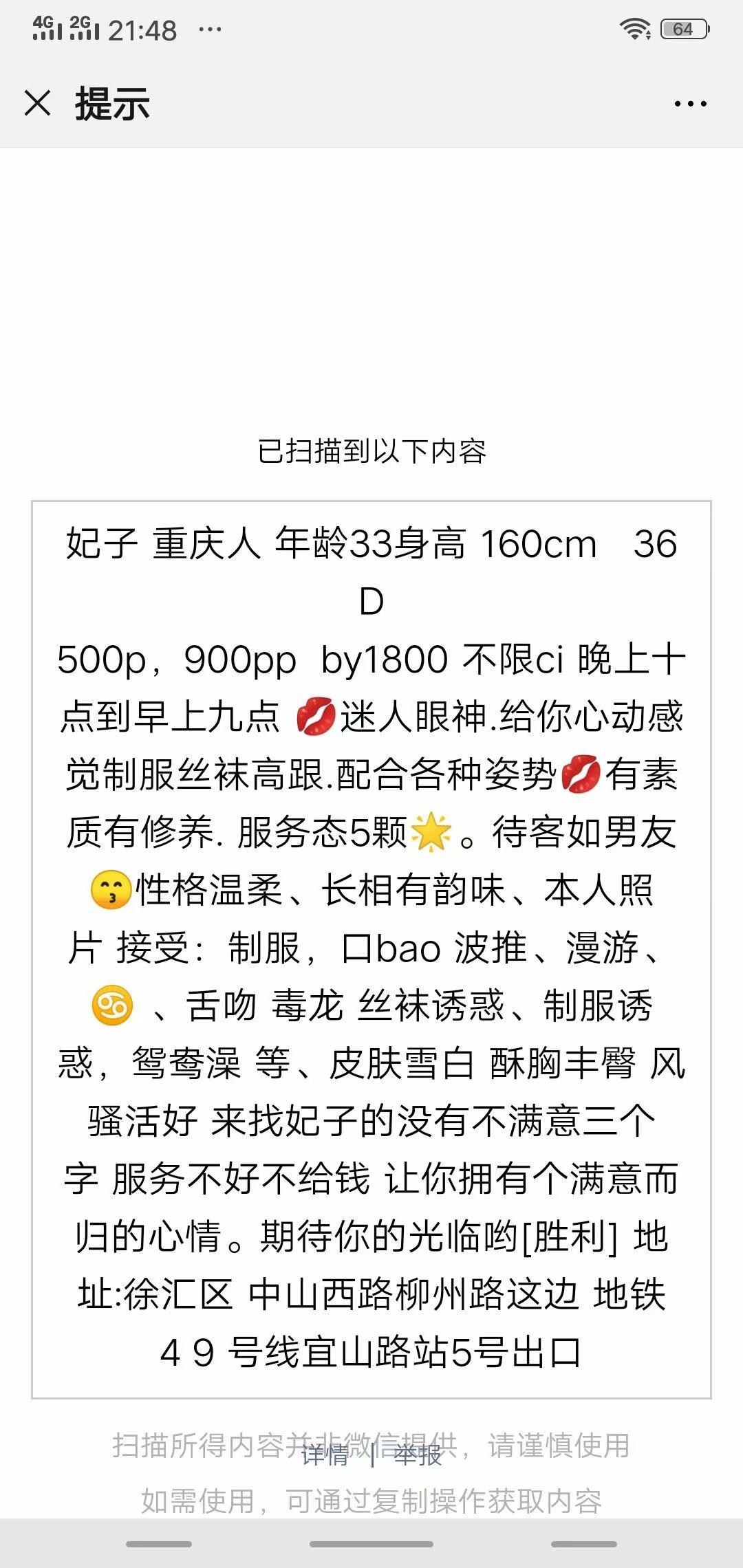Select the 提示 page title

point(114,103)
